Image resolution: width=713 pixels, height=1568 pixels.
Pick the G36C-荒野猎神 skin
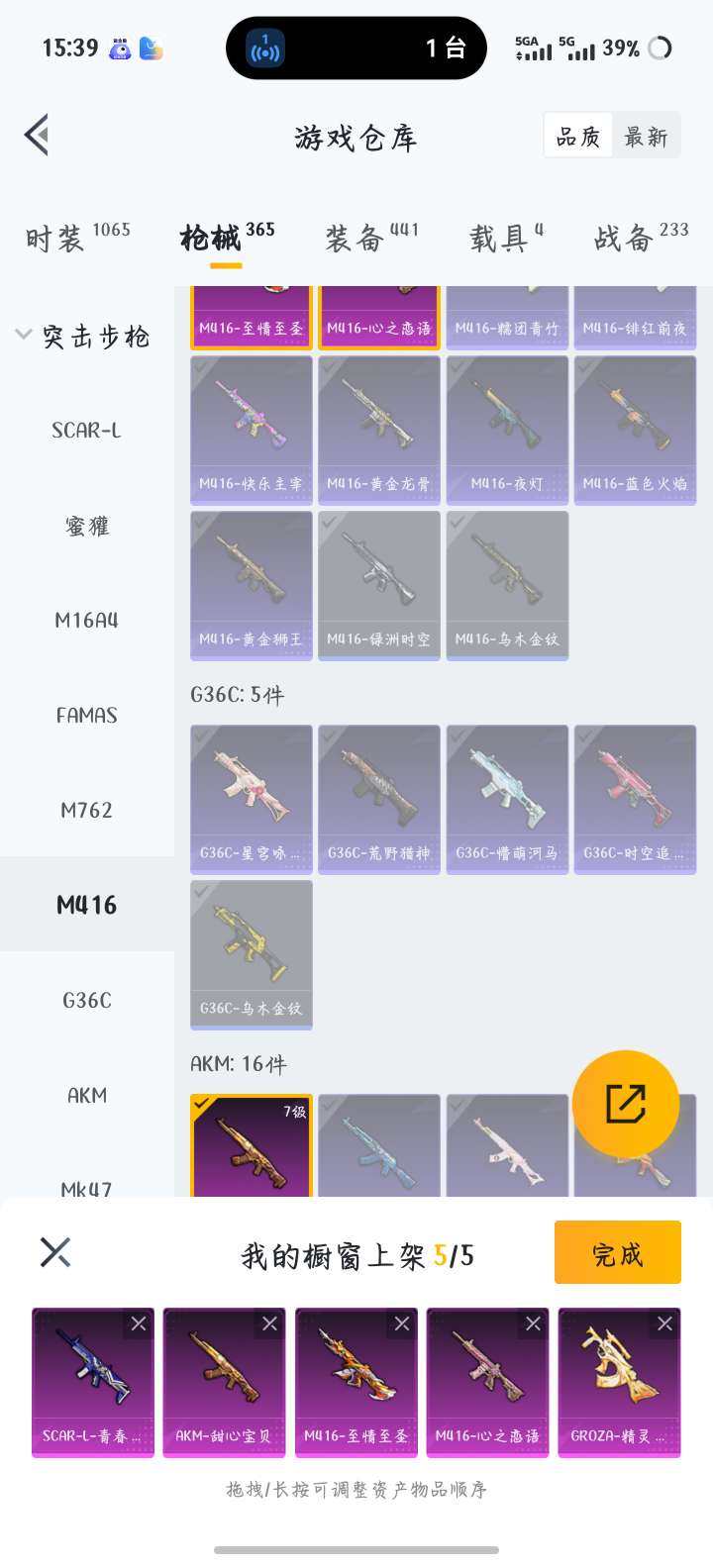pos(379,798)
